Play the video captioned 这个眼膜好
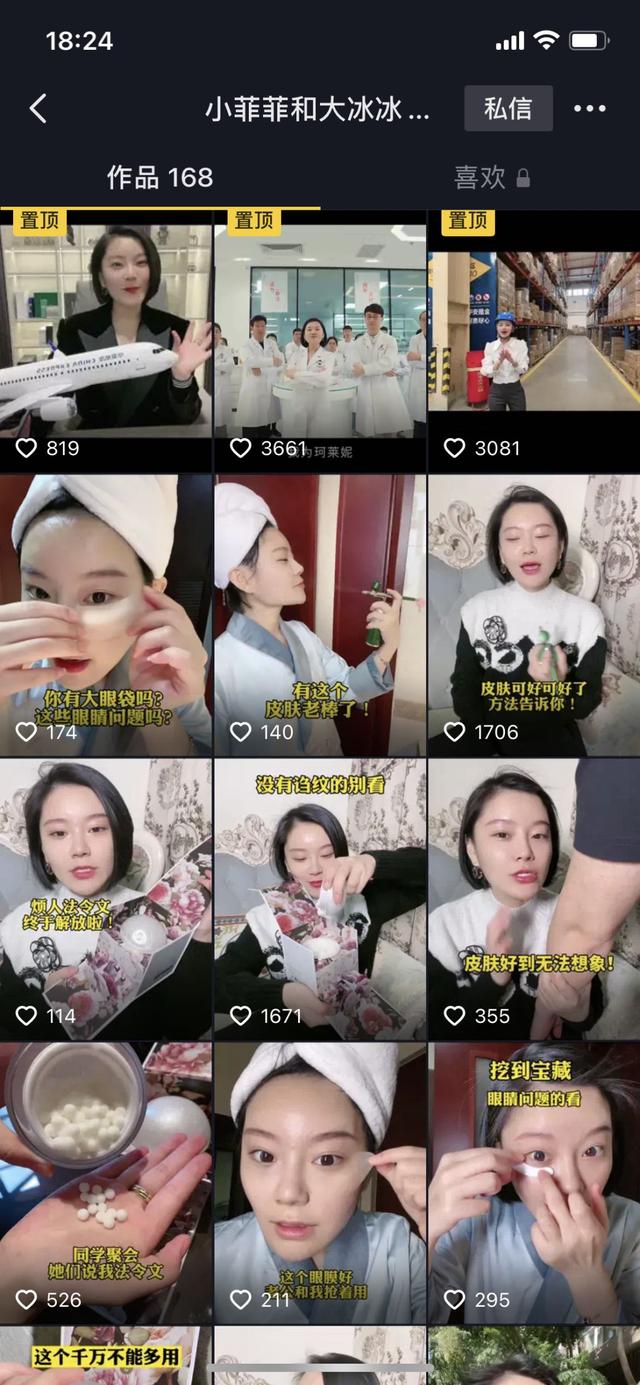Image resolution: width=640 pixels, height=1385 pixels. pos(320,1182)
